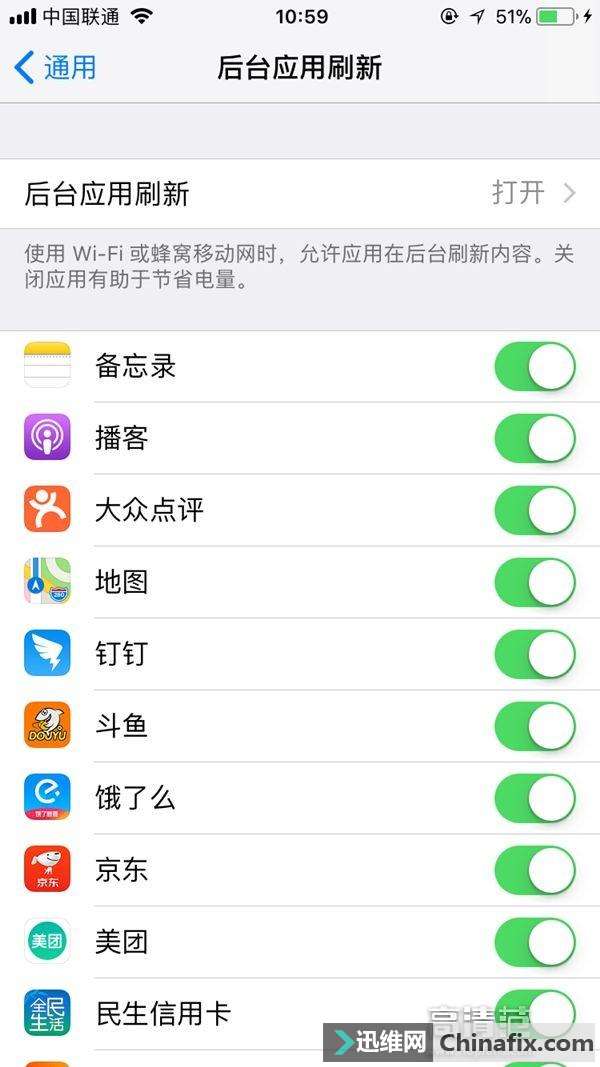The width and height of the screenshot is (600, 1067).
Task: Turn off 播客 background refresh
Action: [x=535, y=438]
